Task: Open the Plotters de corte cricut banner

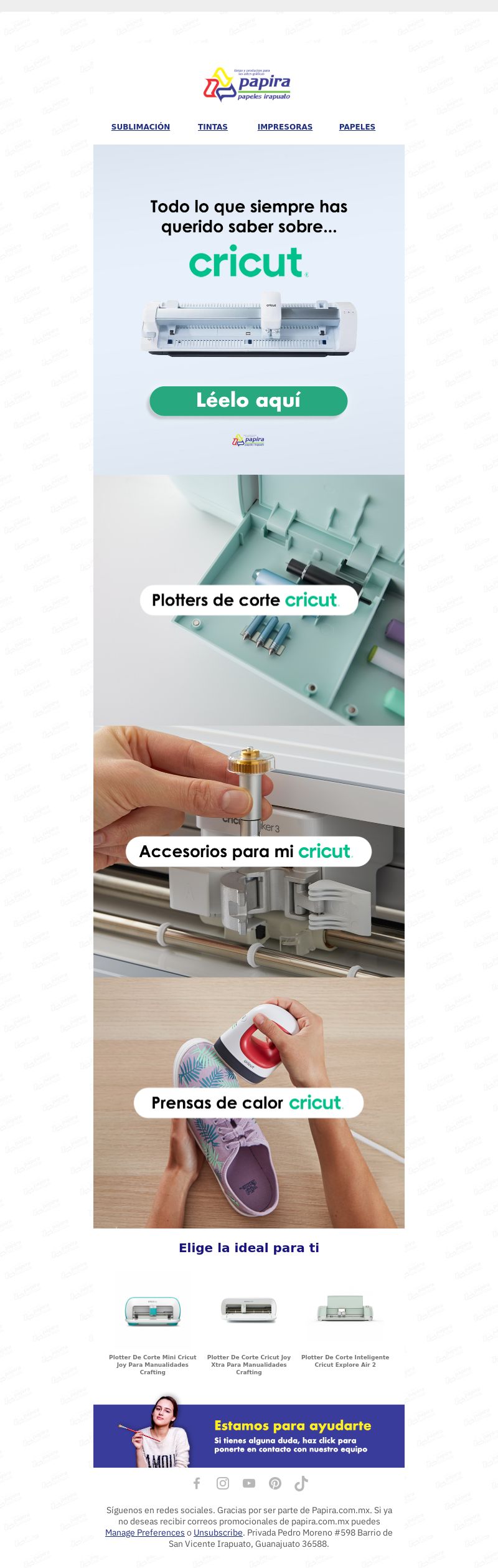Action: 248,600
